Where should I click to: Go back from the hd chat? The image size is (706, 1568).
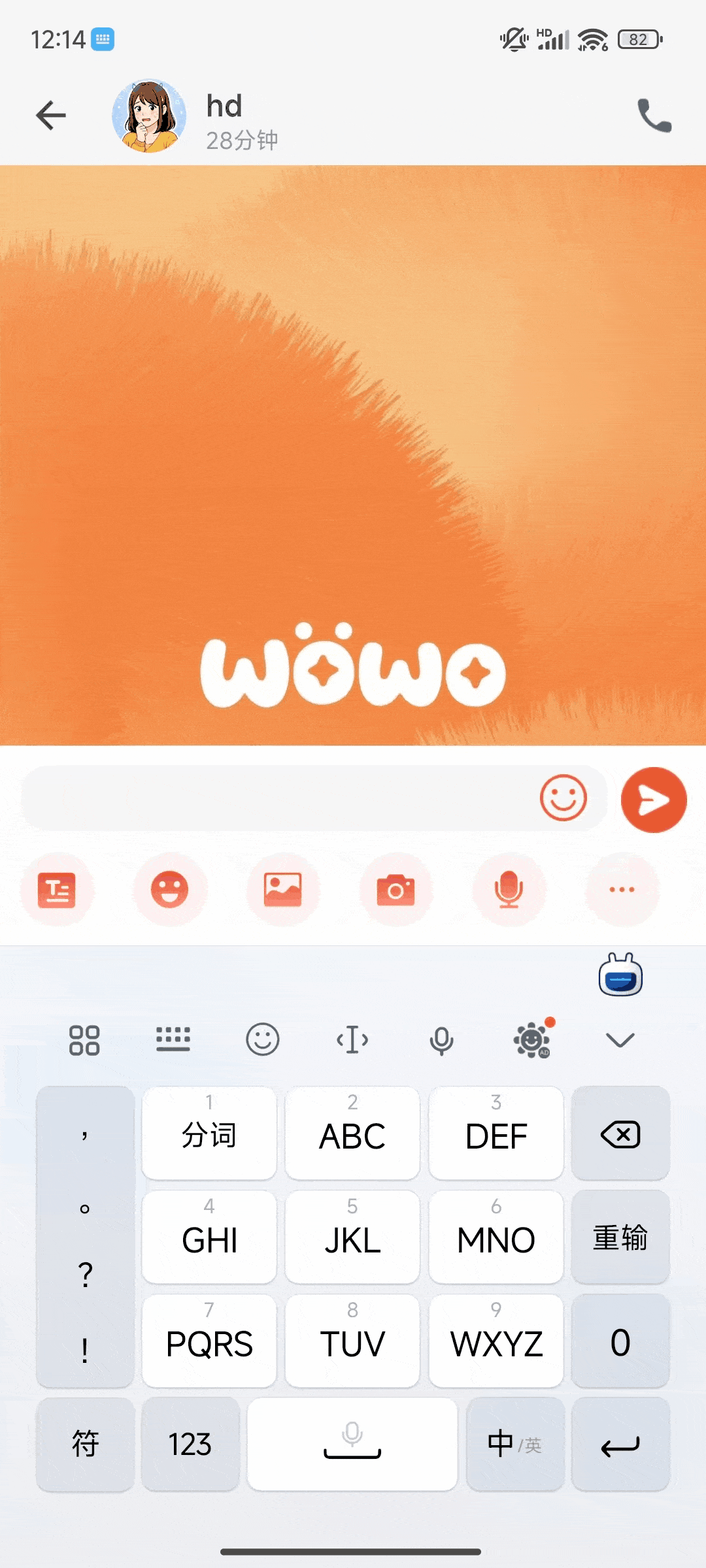[51, 116]
